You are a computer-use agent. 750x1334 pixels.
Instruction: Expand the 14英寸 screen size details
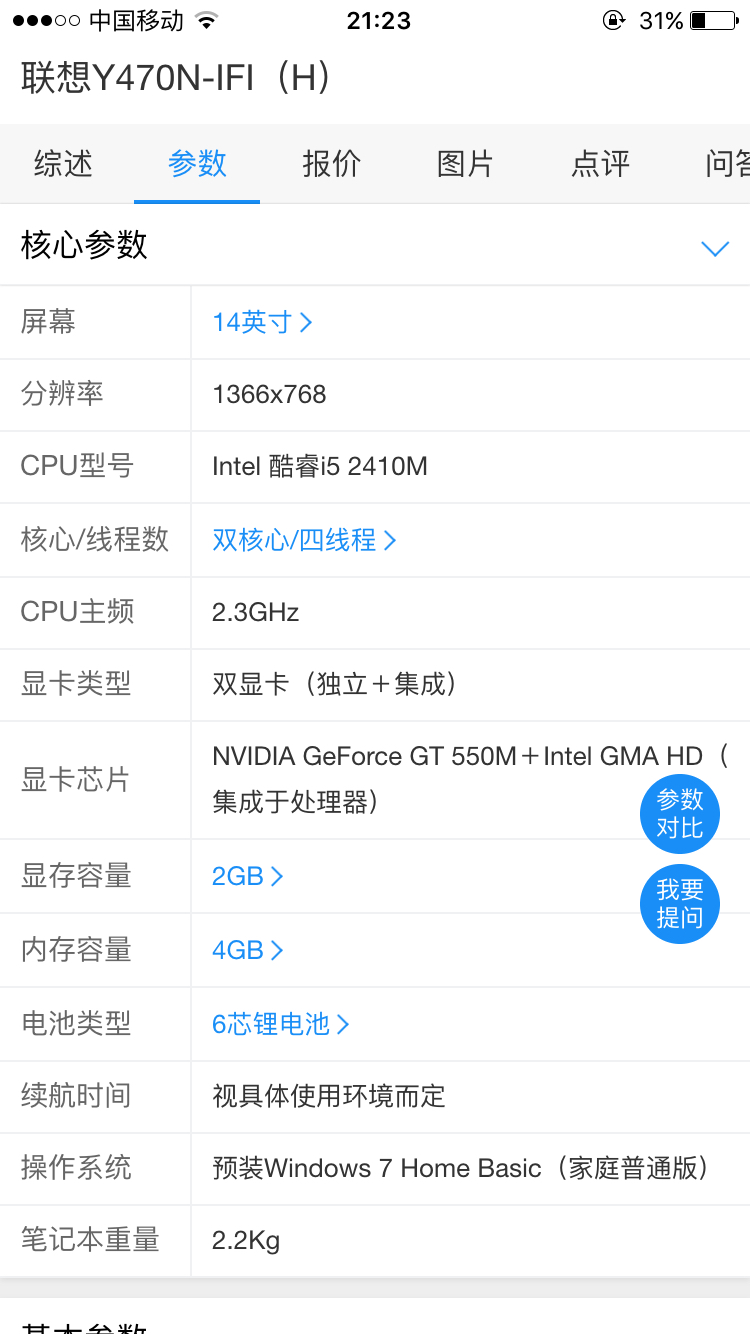260,322
